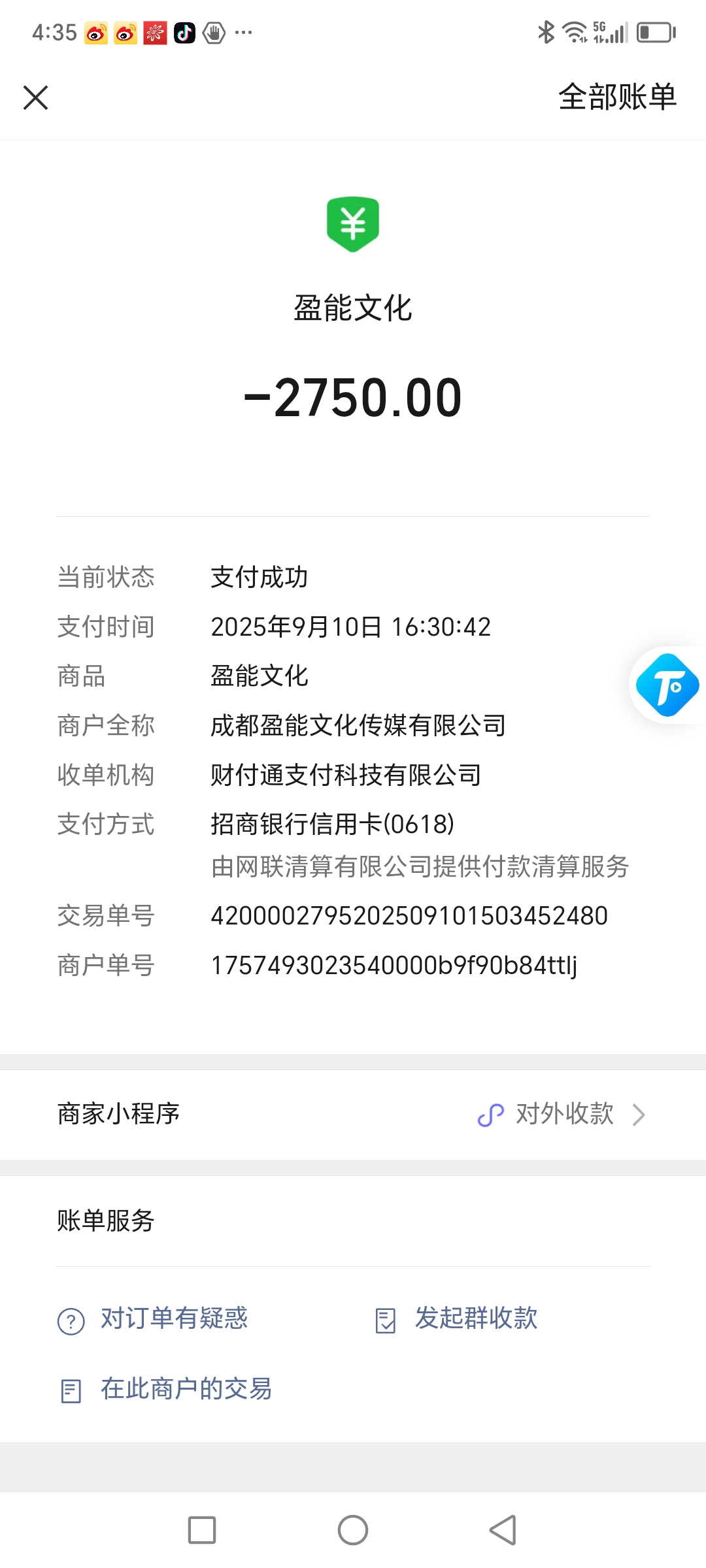706x1568 pixels.
Task: Return to the home screen
Action: click(x=353, y=1530)
